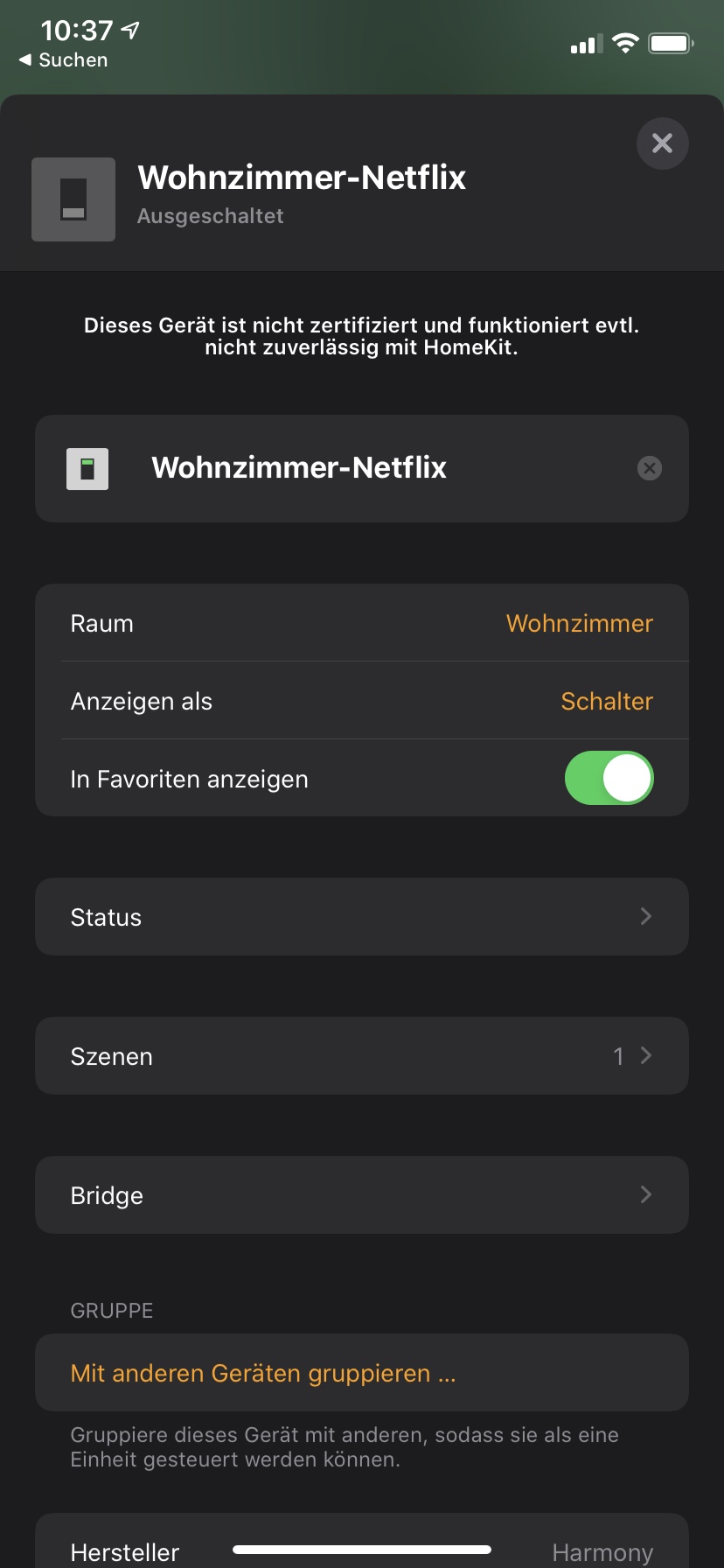Open Bridge details
This screenshot has height=1568, width=724.
click(361, 1194)
